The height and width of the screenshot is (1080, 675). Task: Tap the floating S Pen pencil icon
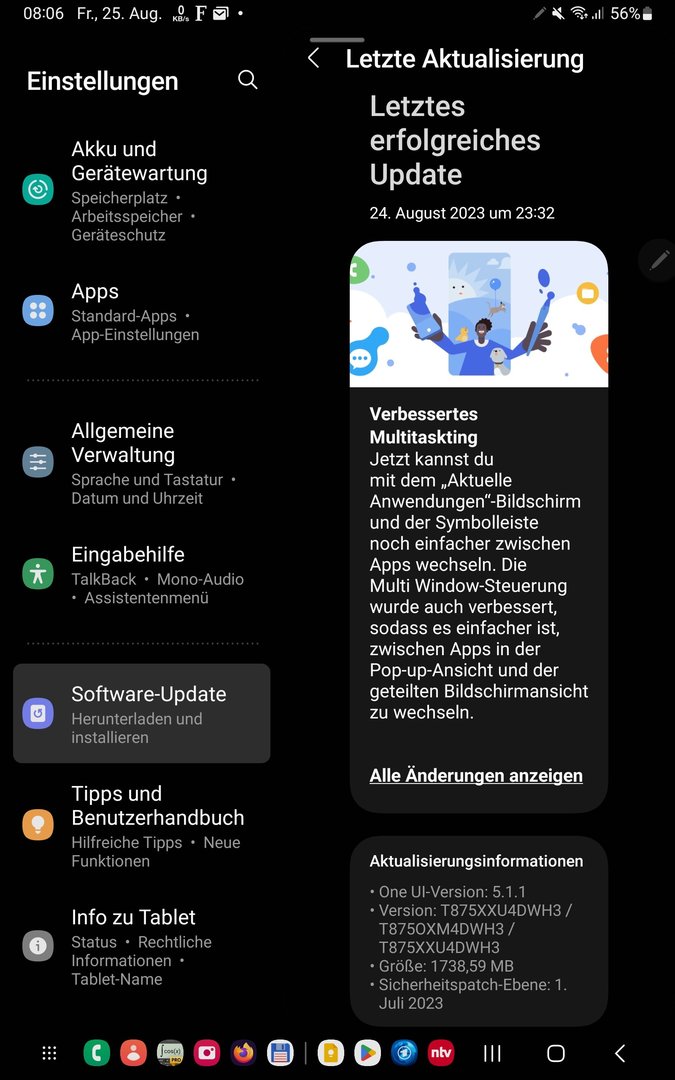coord(658,259)
